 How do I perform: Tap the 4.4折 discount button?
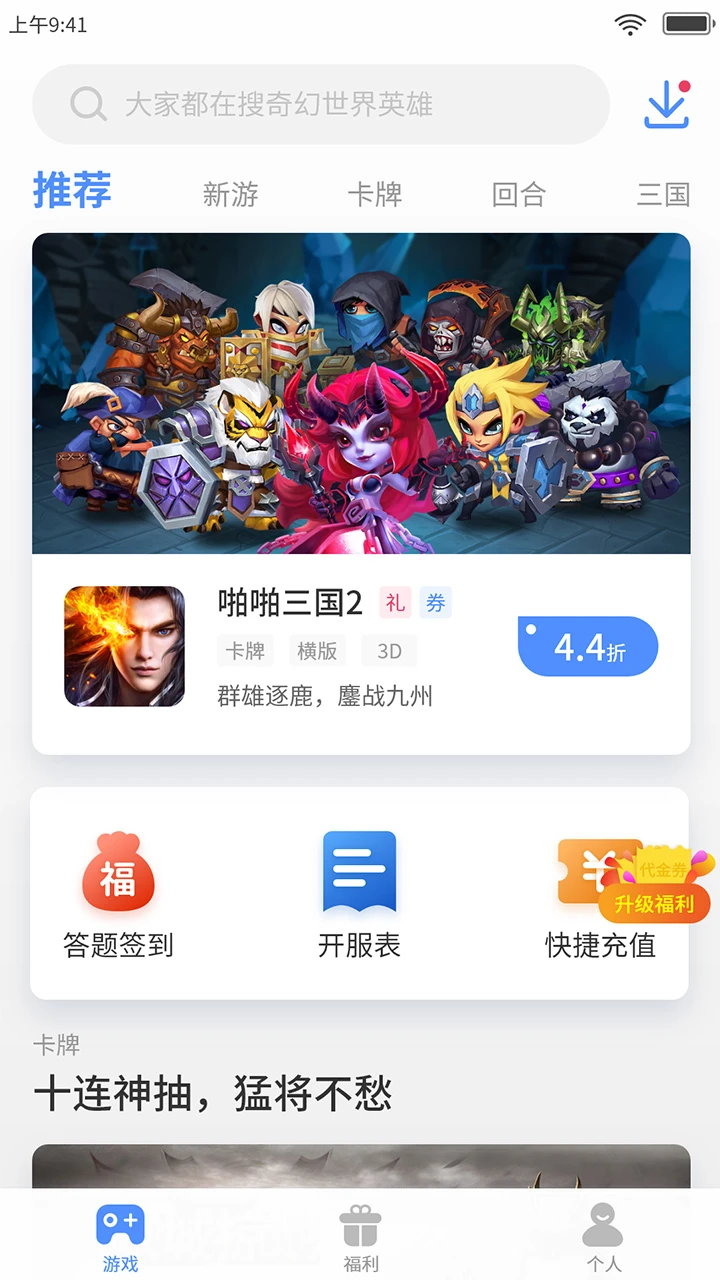tap(587, 647)
